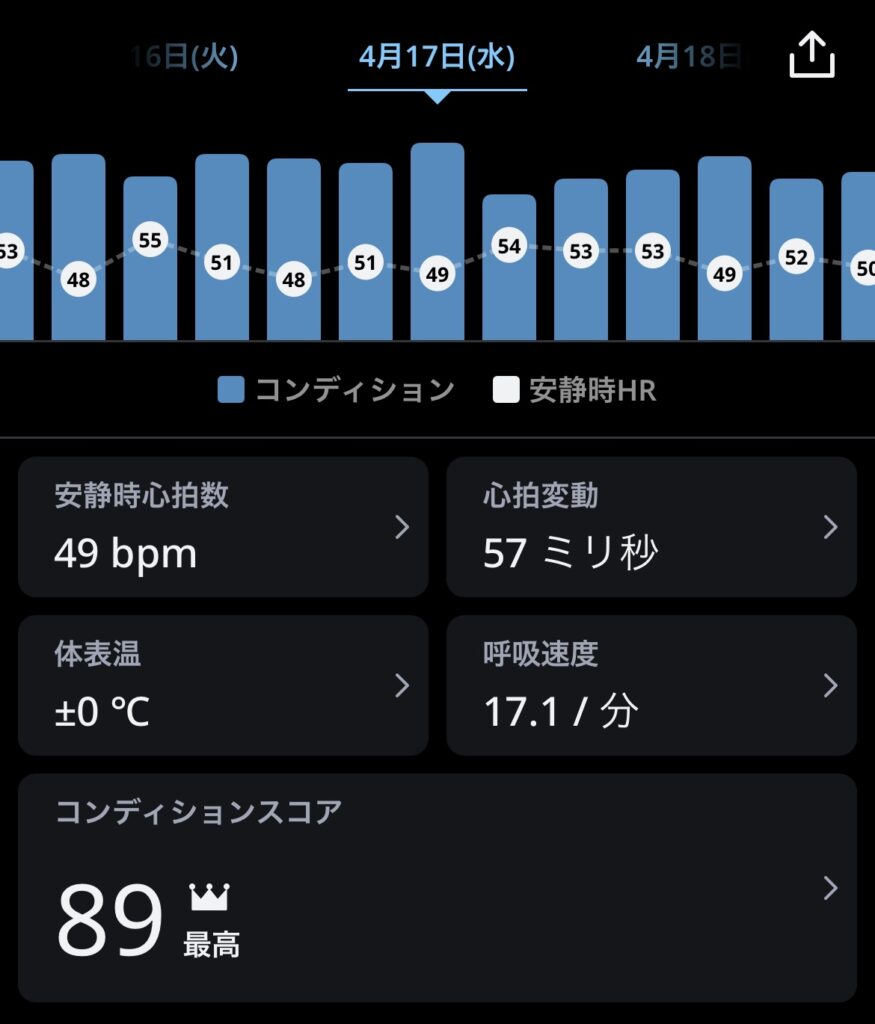Switch to the 16日(火) date tab
Viewport: 875px width, 1024px height.
pos(185,57)
